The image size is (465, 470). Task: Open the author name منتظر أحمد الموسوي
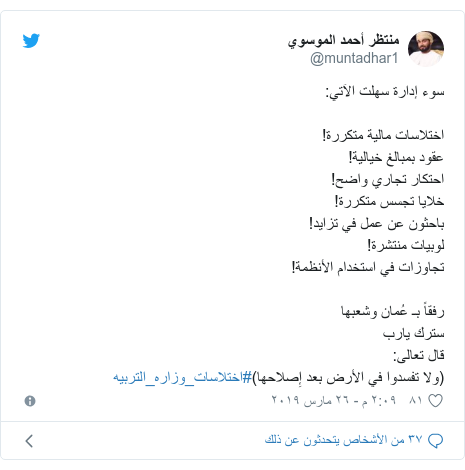[343, 41]
